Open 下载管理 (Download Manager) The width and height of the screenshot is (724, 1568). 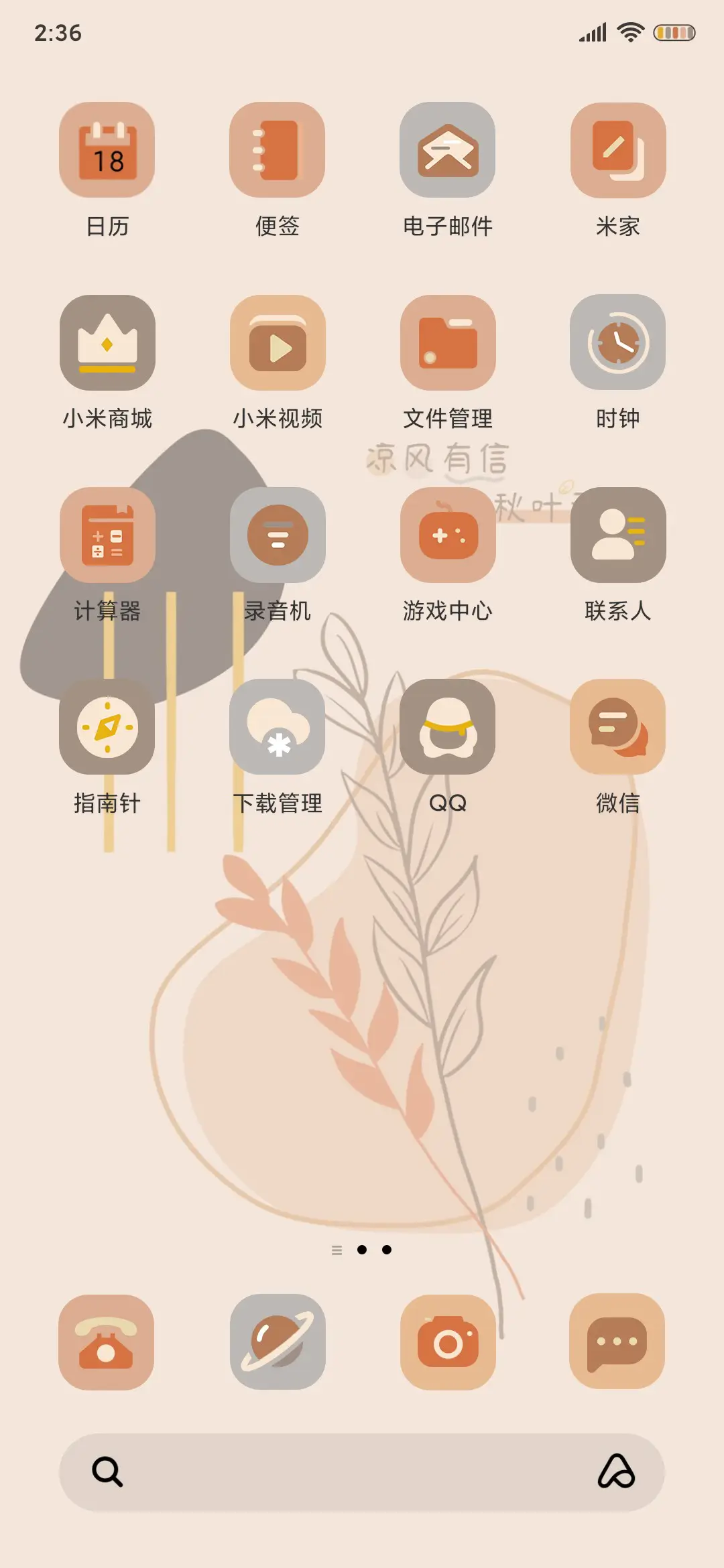278,728
